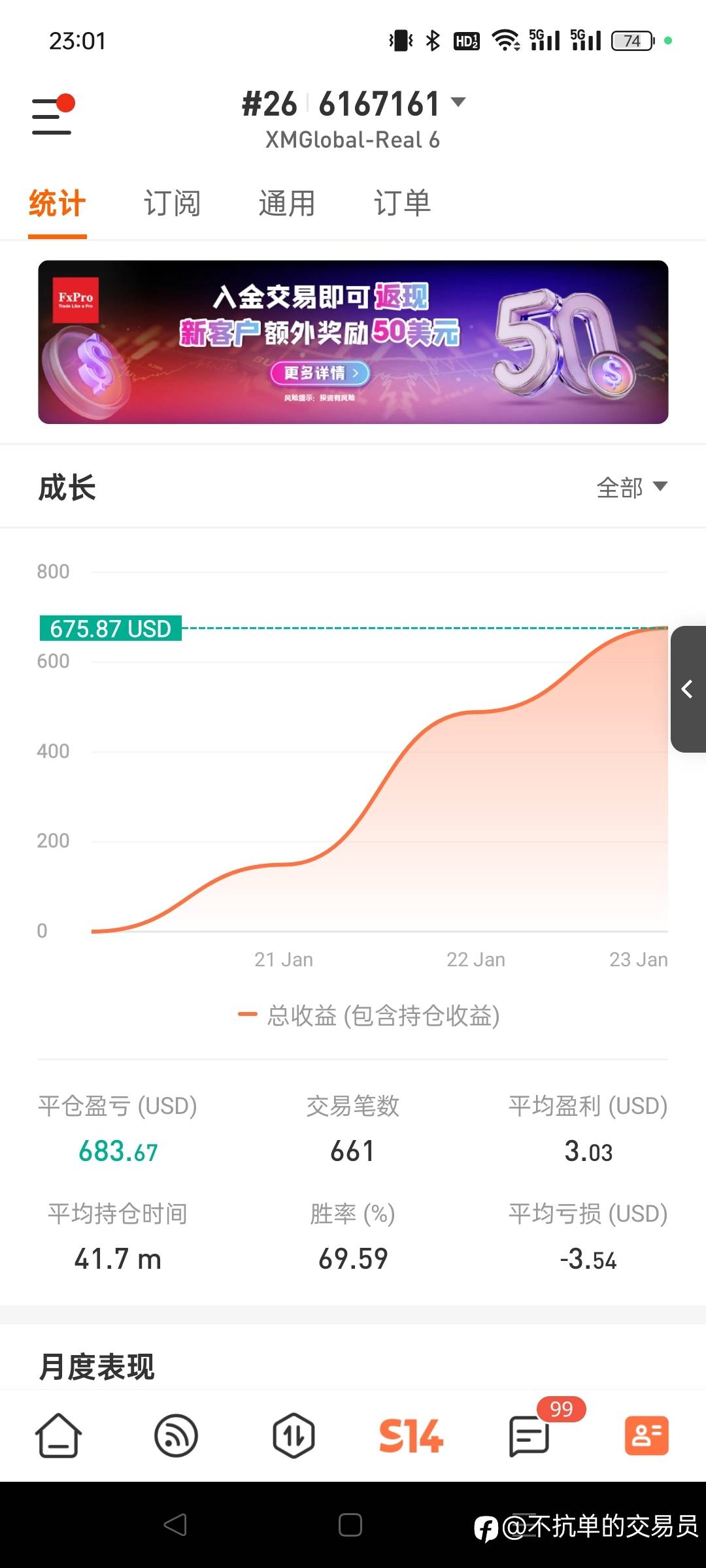The width and height of the screenshot is (706, 1568).
Task: Open the 全部 time range dropdown
Action: coord(631,487)
